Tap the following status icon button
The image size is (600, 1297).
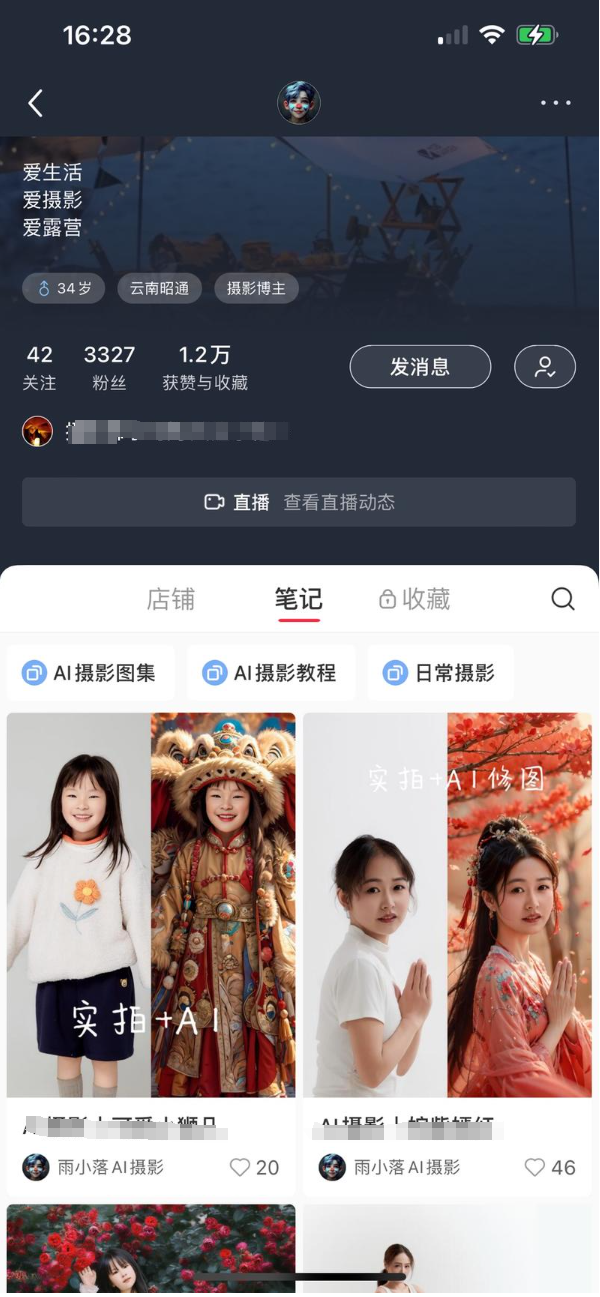(545, 367)
